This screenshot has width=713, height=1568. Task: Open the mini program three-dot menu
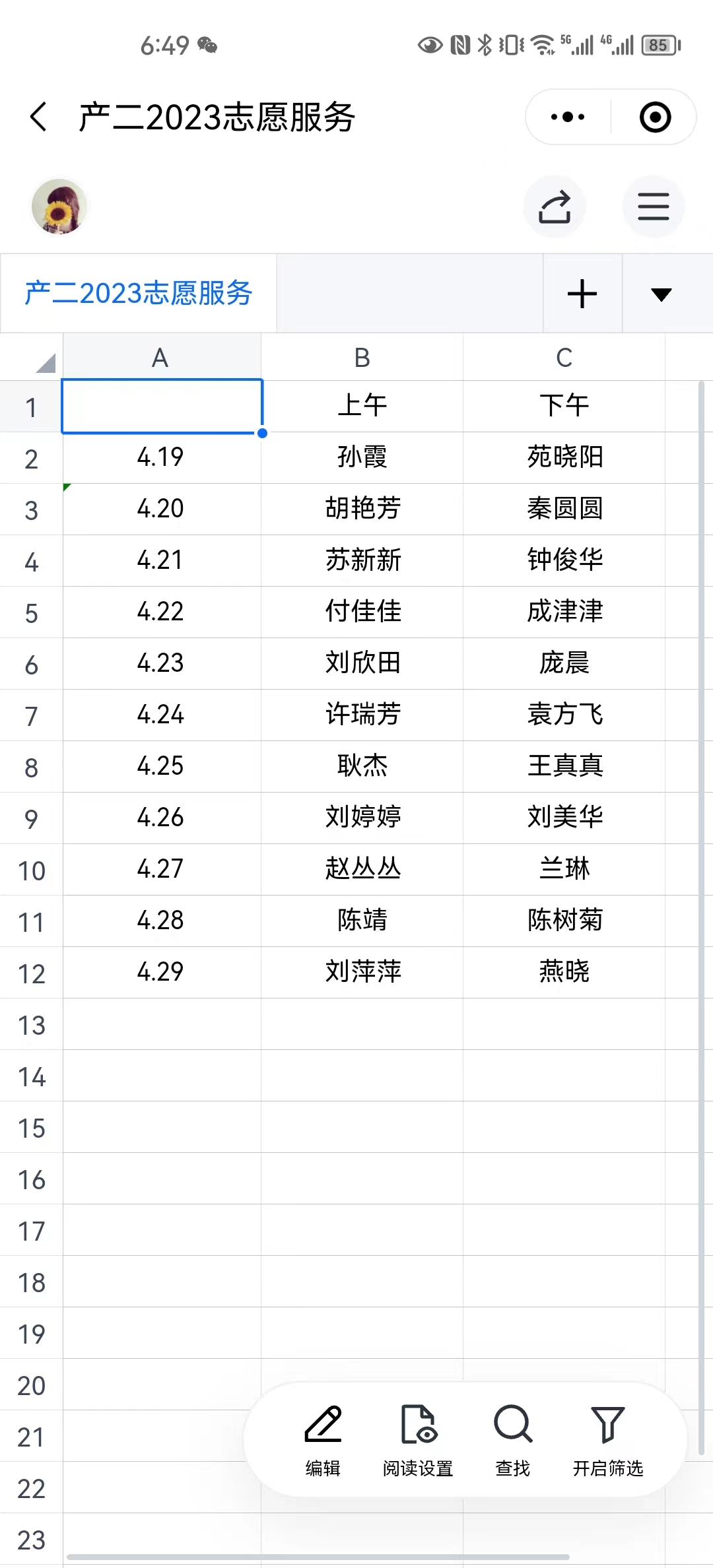click(568, 117)
